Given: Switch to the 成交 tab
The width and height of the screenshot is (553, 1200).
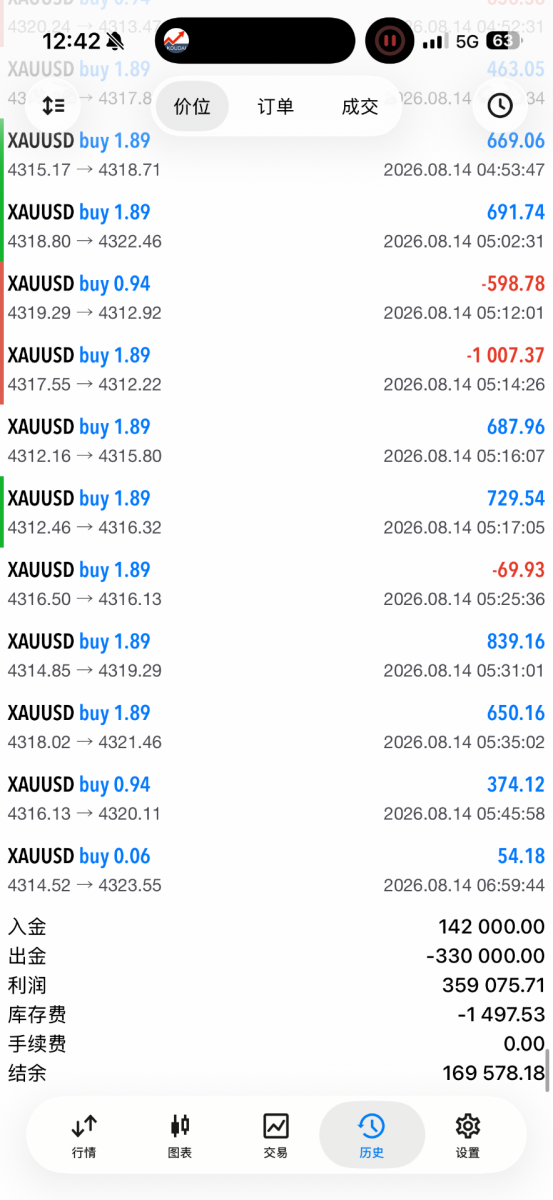Looking at the screenshot, I should tap(360, 106).
